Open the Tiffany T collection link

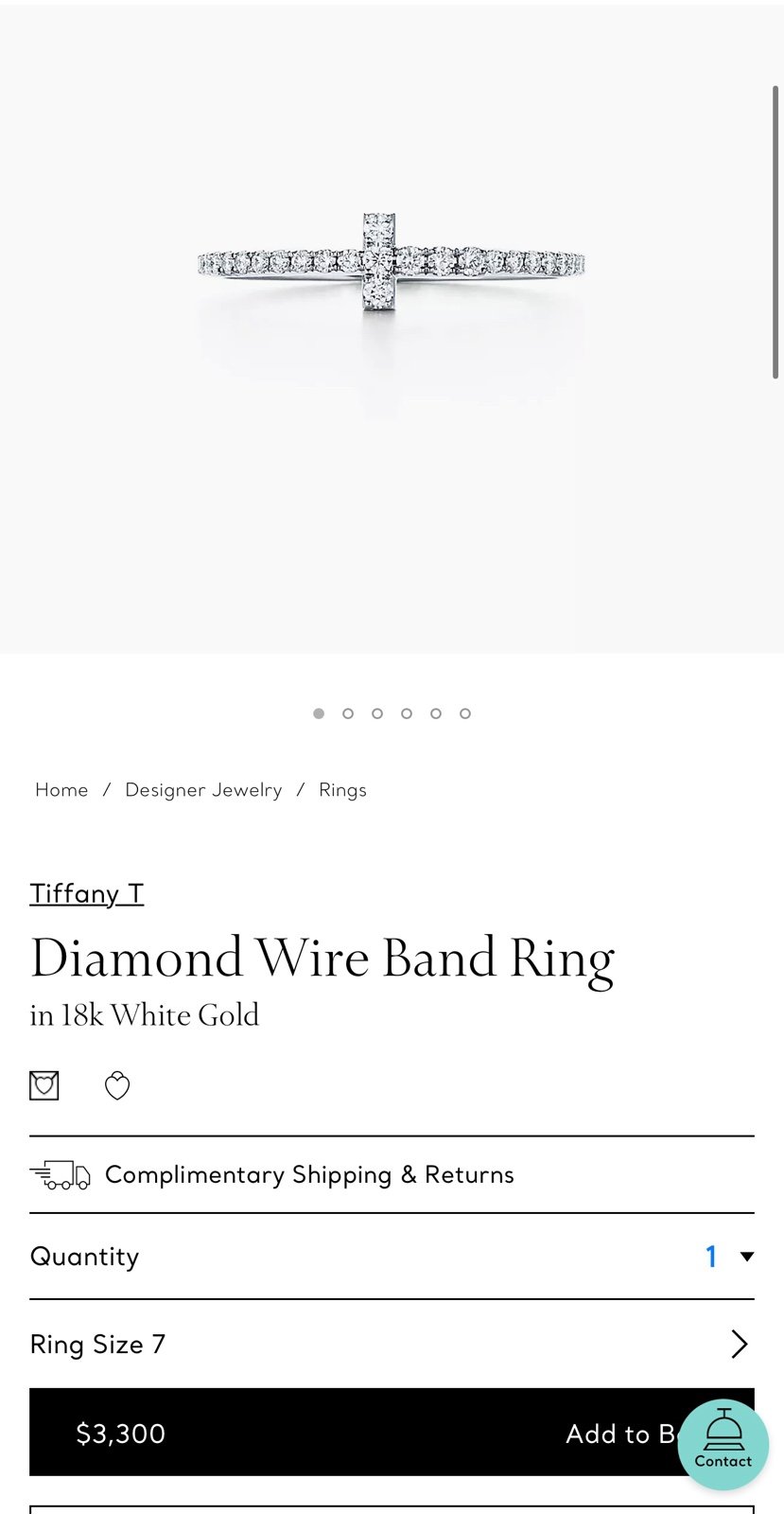click(x=87, y=893)
